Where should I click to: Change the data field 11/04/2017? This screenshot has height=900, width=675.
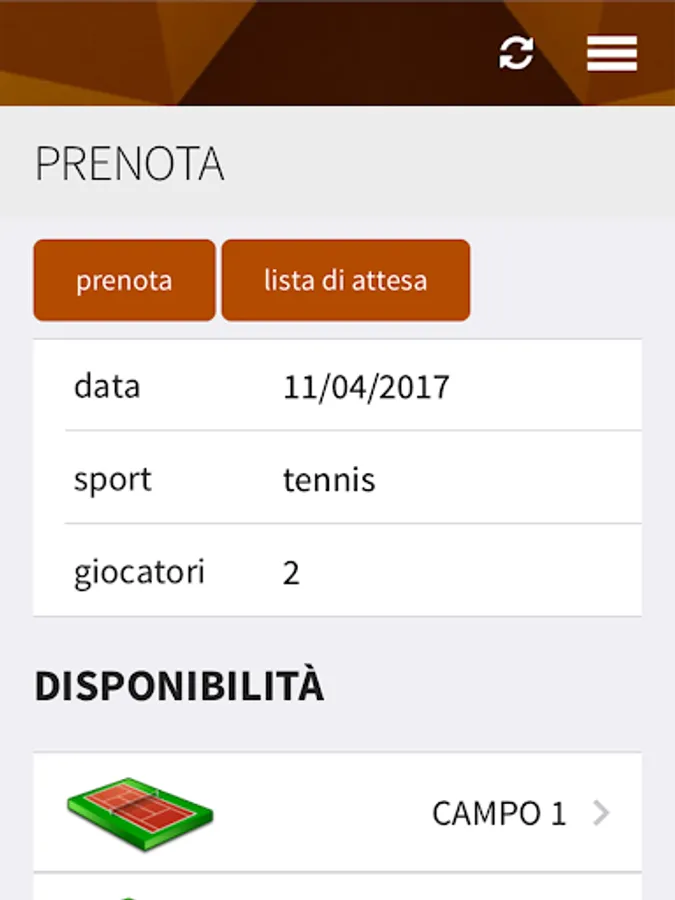(366, 386)
